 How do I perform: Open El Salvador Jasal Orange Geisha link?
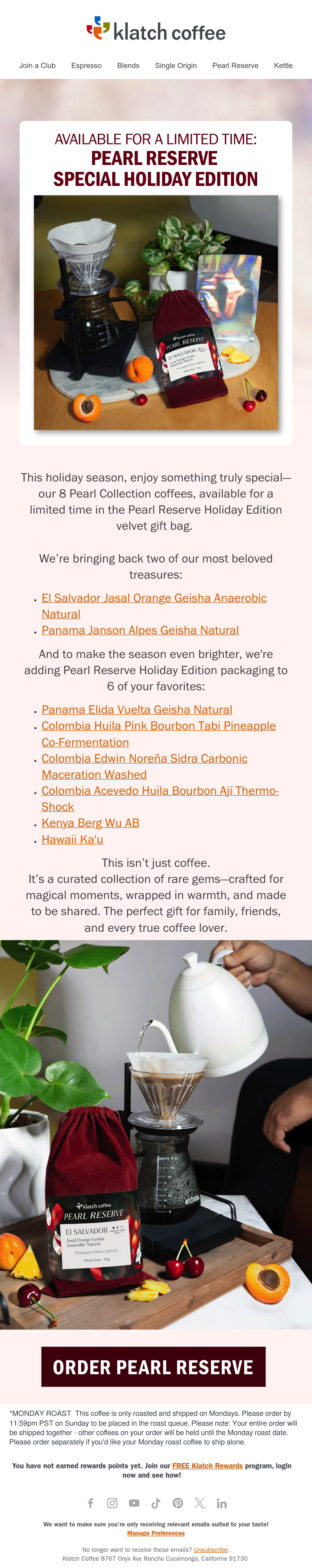(x=154, y=606)
